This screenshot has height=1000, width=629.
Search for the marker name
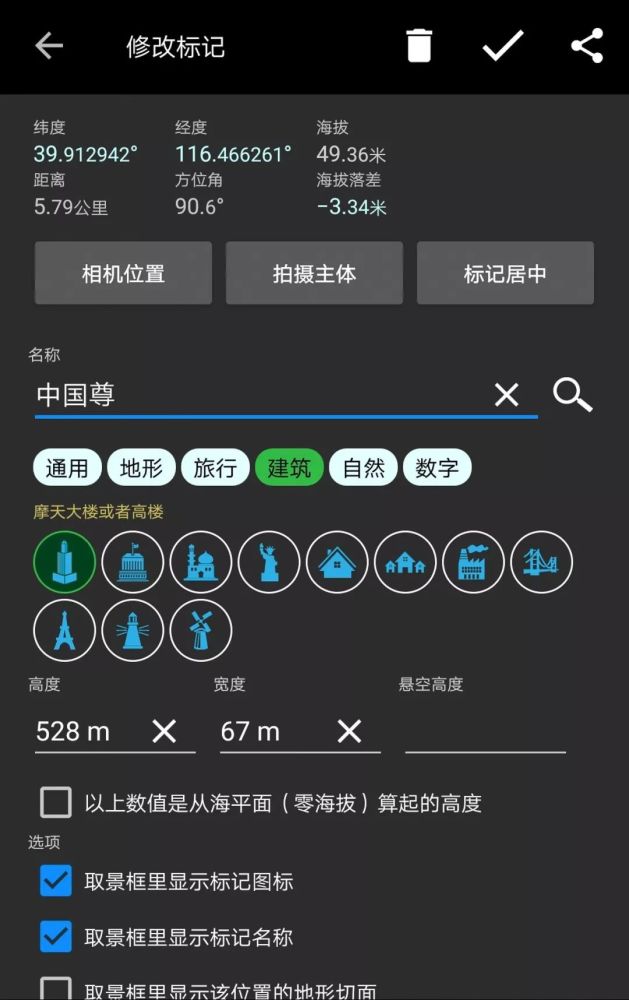(x=572, y=395)
